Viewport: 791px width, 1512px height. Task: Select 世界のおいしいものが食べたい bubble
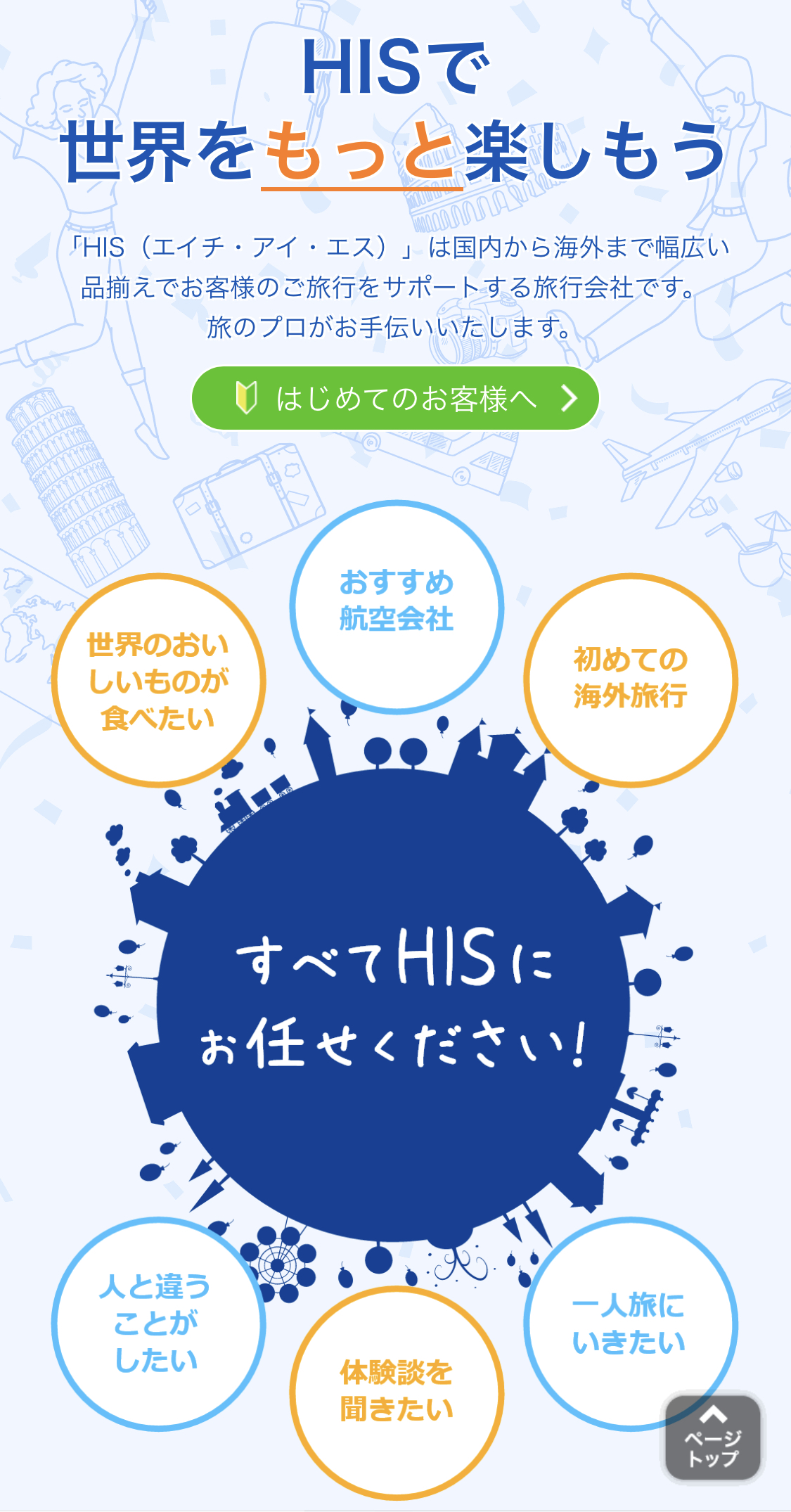click(158, 681)
